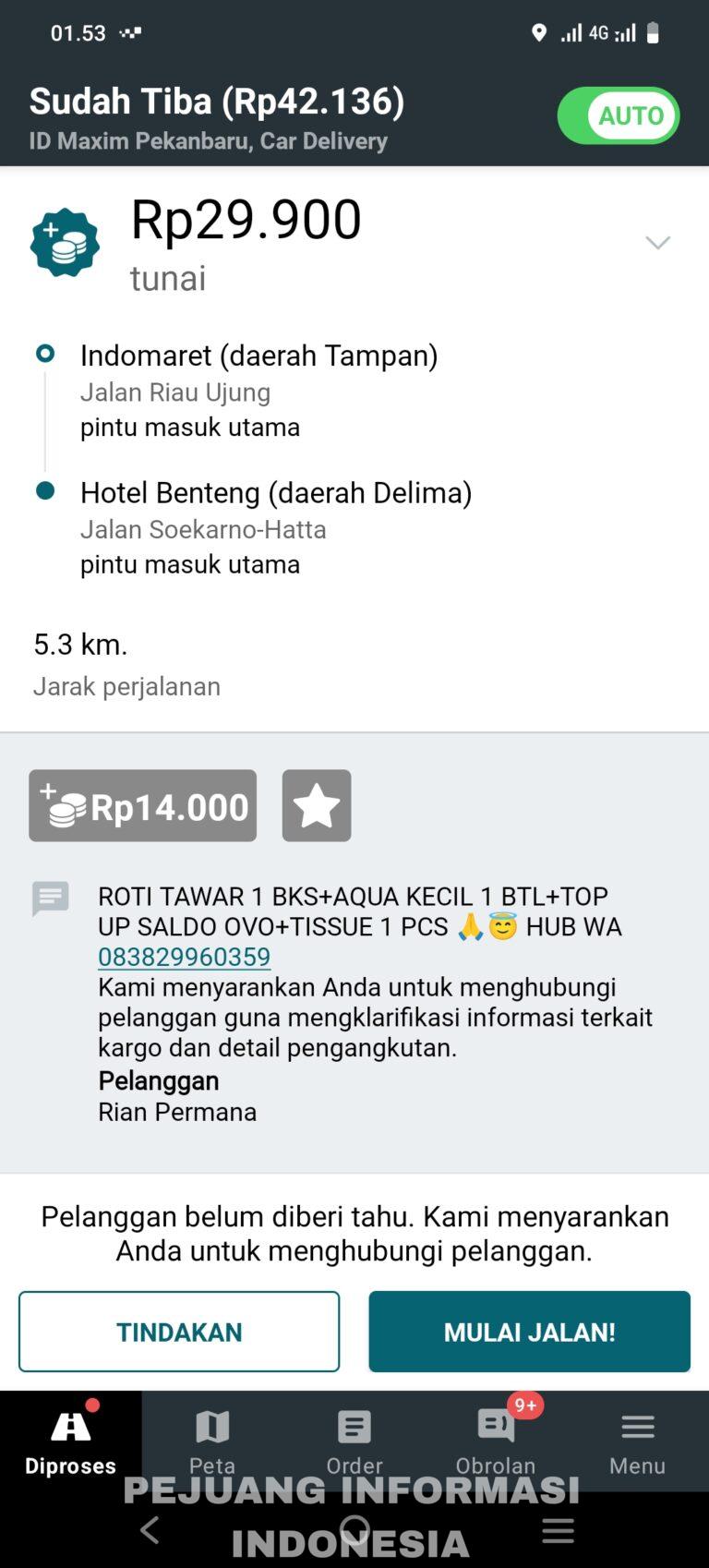Open the Peta map icon
The width and height of the screenshot is (709, 1568).
click(x=212, y=1427)
